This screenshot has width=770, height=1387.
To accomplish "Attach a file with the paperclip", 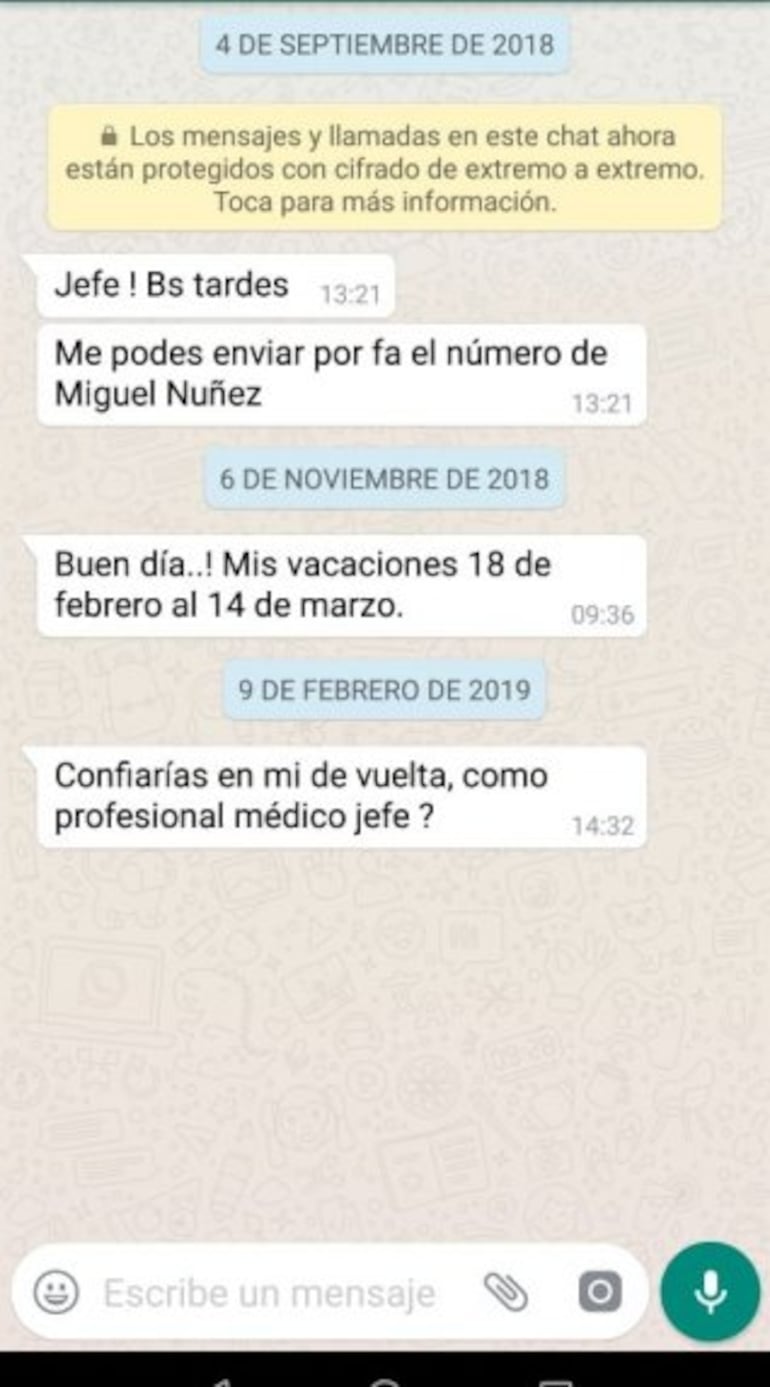I will pos(506,1292).
